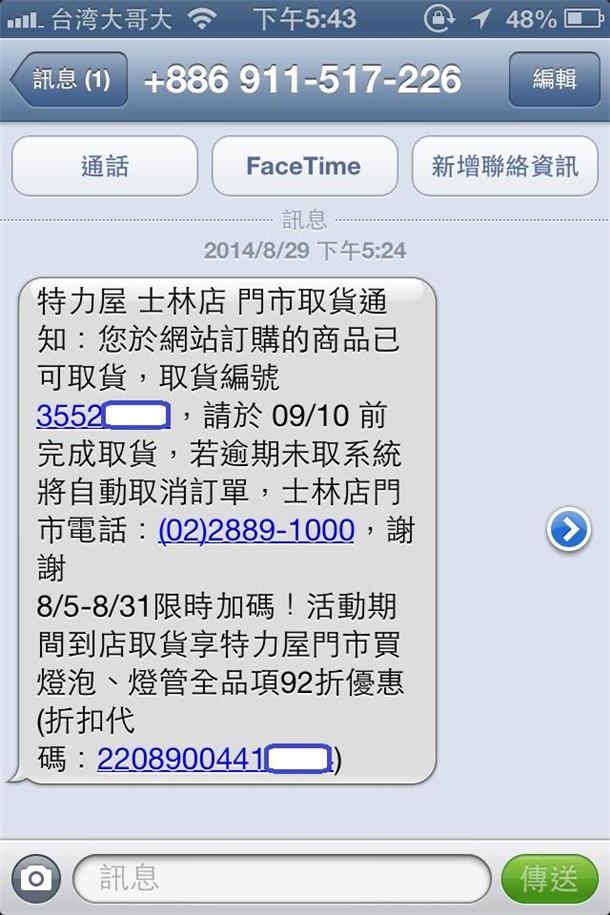The image size is (610, 915).
Task: Open message details with blue arrow
Action: [568, 530]
